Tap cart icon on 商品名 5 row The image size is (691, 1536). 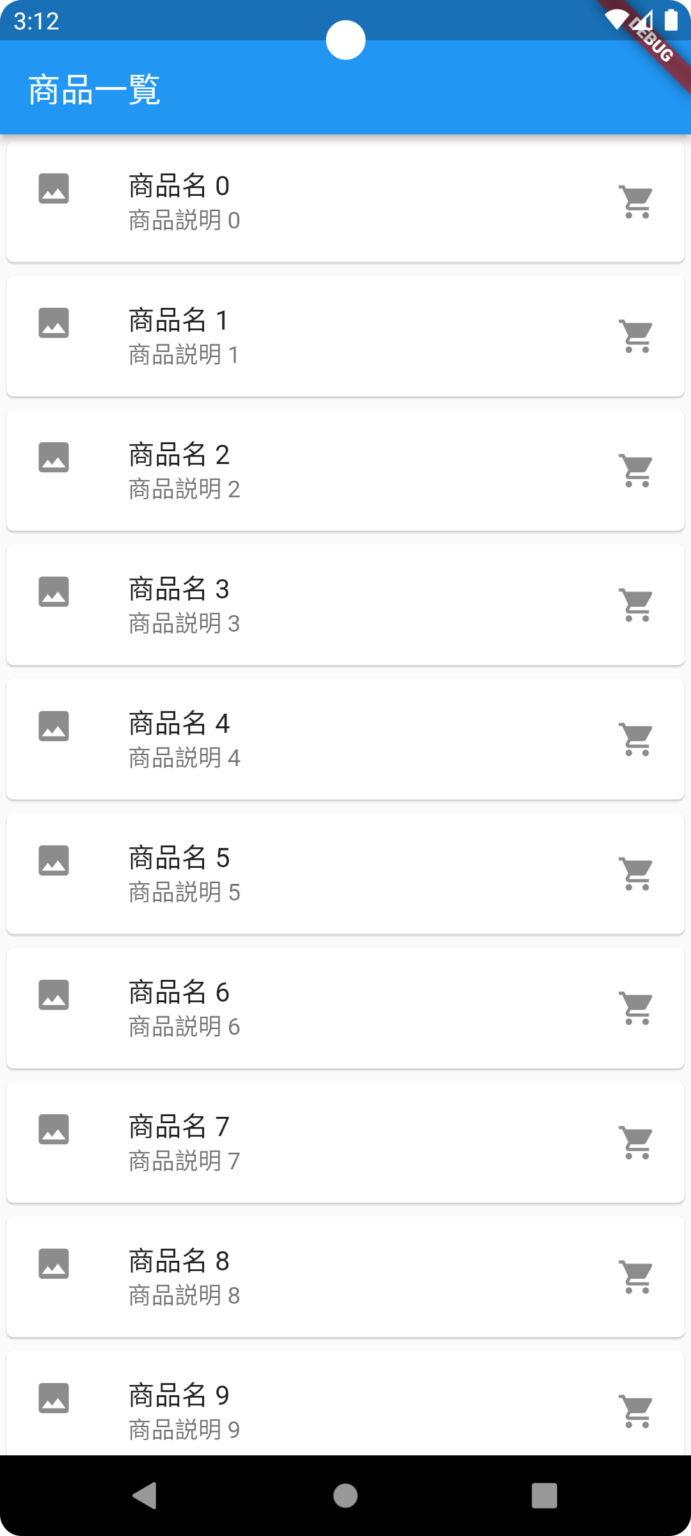(x=636, y=873)
